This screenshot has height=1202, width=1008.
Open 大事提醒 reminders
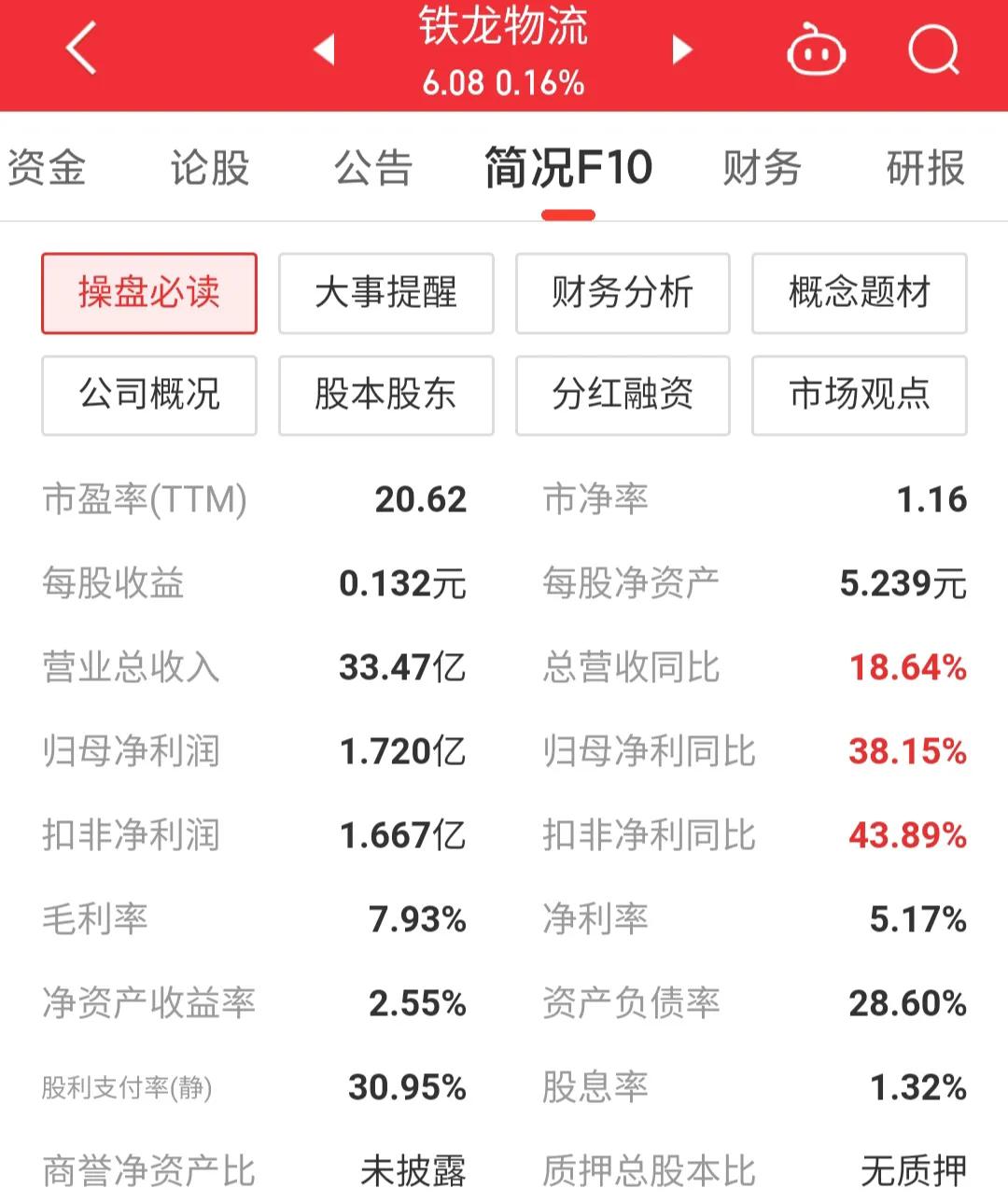[x=385, y=293]
